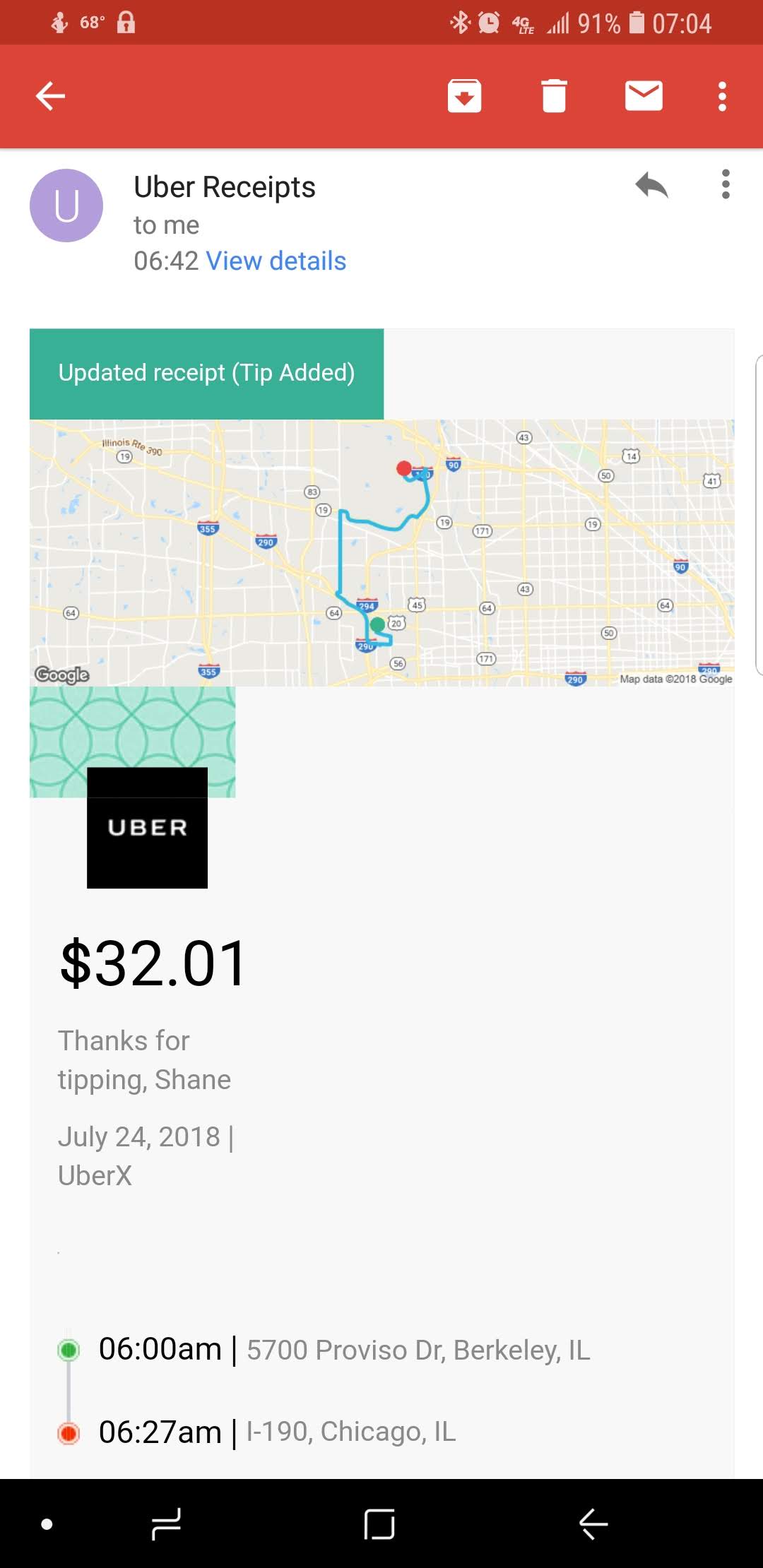Open the message options beside reply
Viewport: 763px width, 1568px height.
point(726,185)
